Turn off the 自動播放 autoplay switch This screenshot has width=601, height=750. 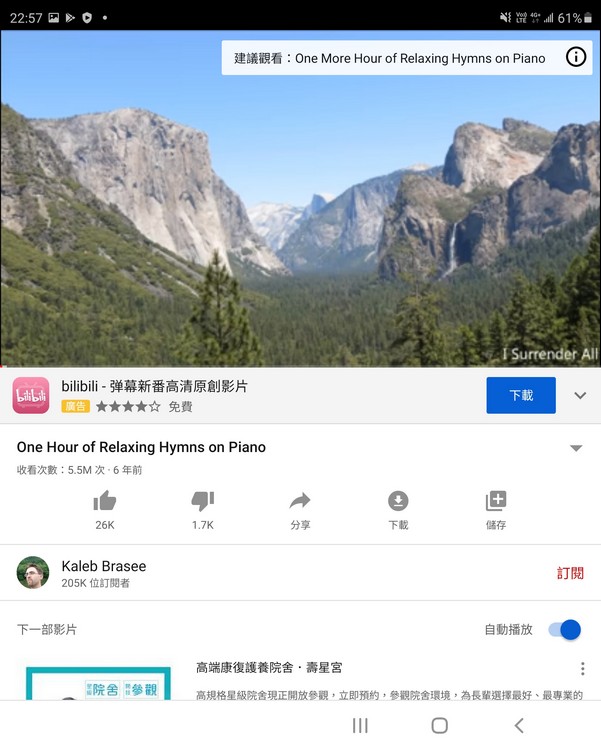click(x=565, y=630)
